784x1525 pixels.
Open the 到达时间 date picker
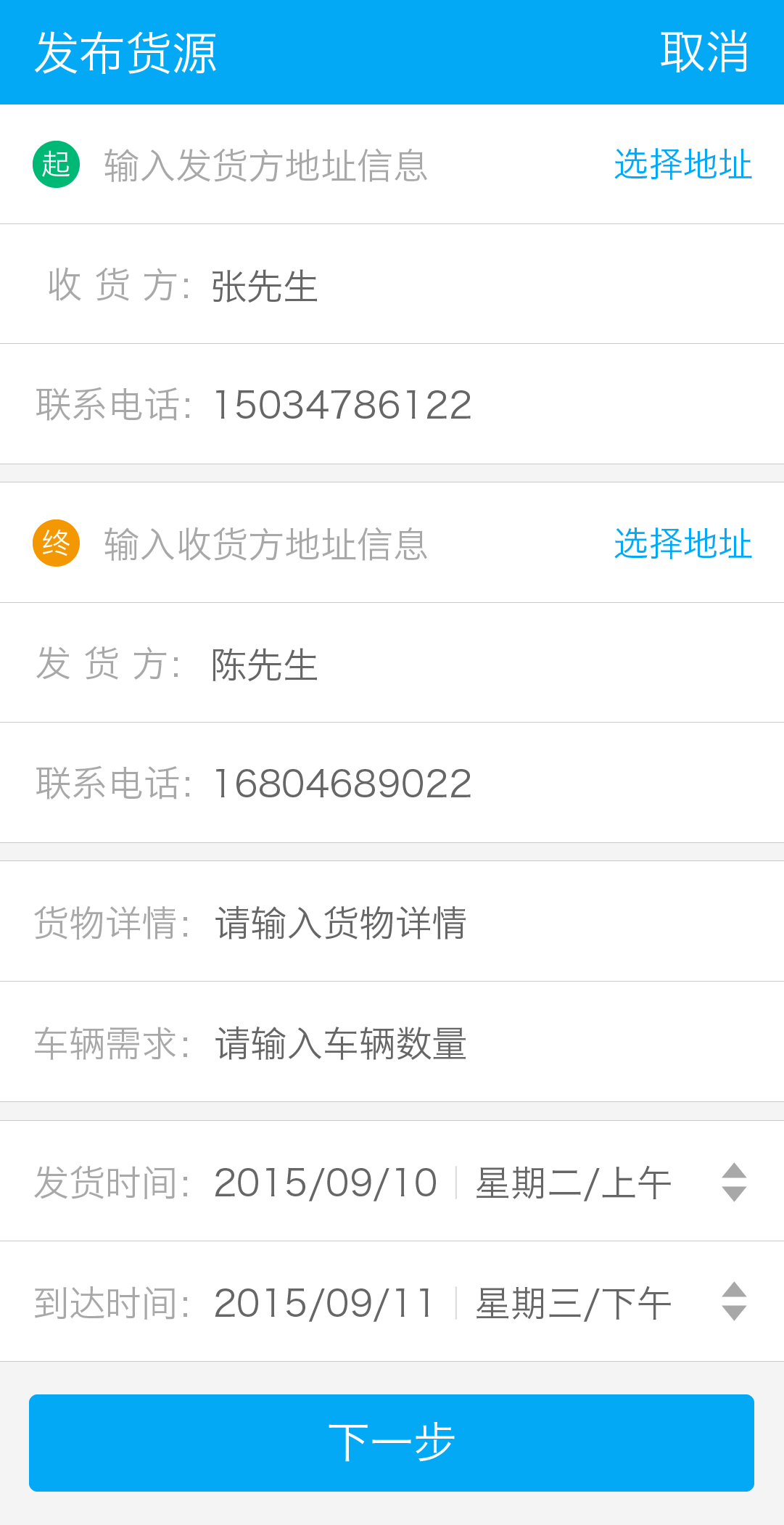click(x=392, y=1302)
